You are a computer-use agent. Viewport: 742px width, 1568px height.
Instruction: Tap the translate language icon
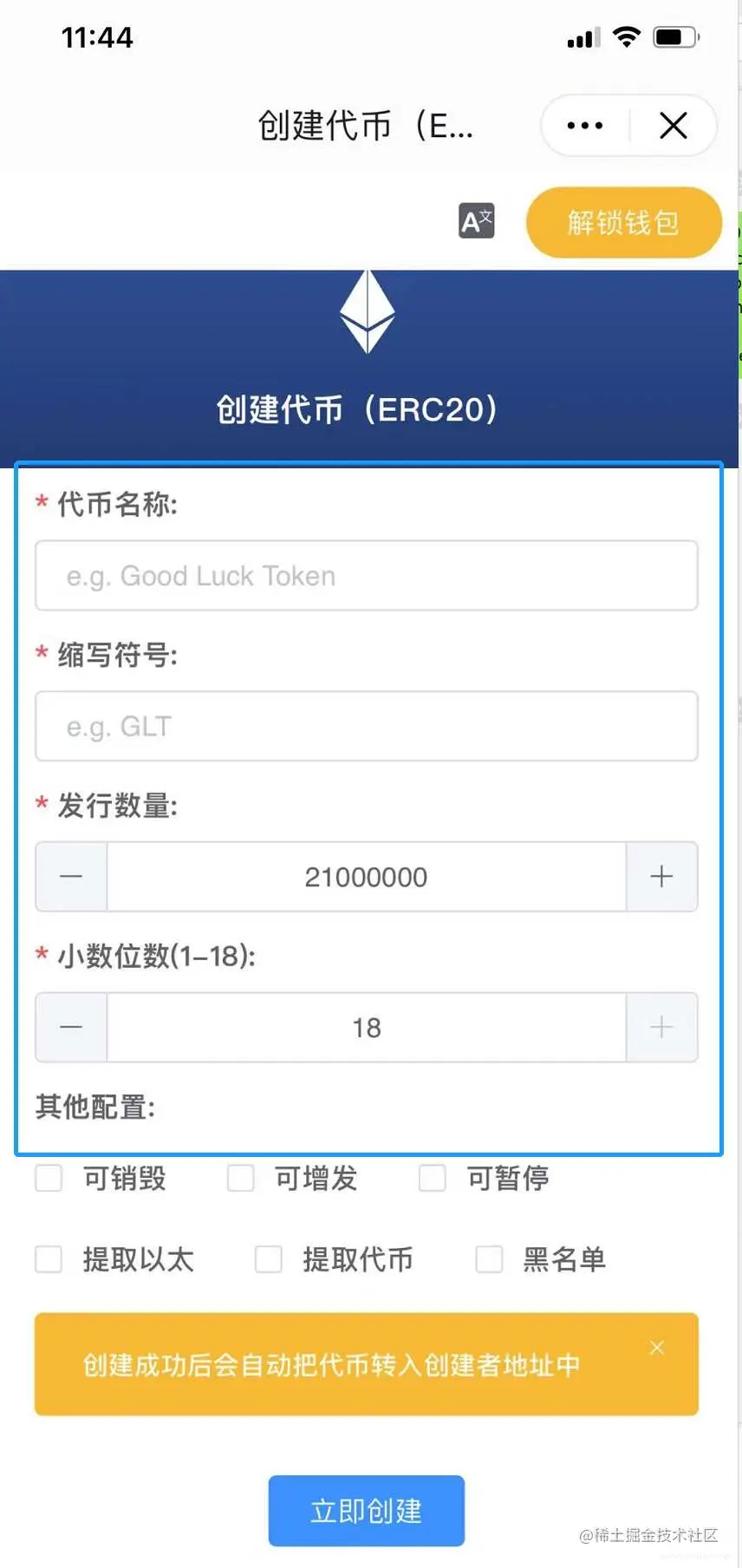(476, 221)
